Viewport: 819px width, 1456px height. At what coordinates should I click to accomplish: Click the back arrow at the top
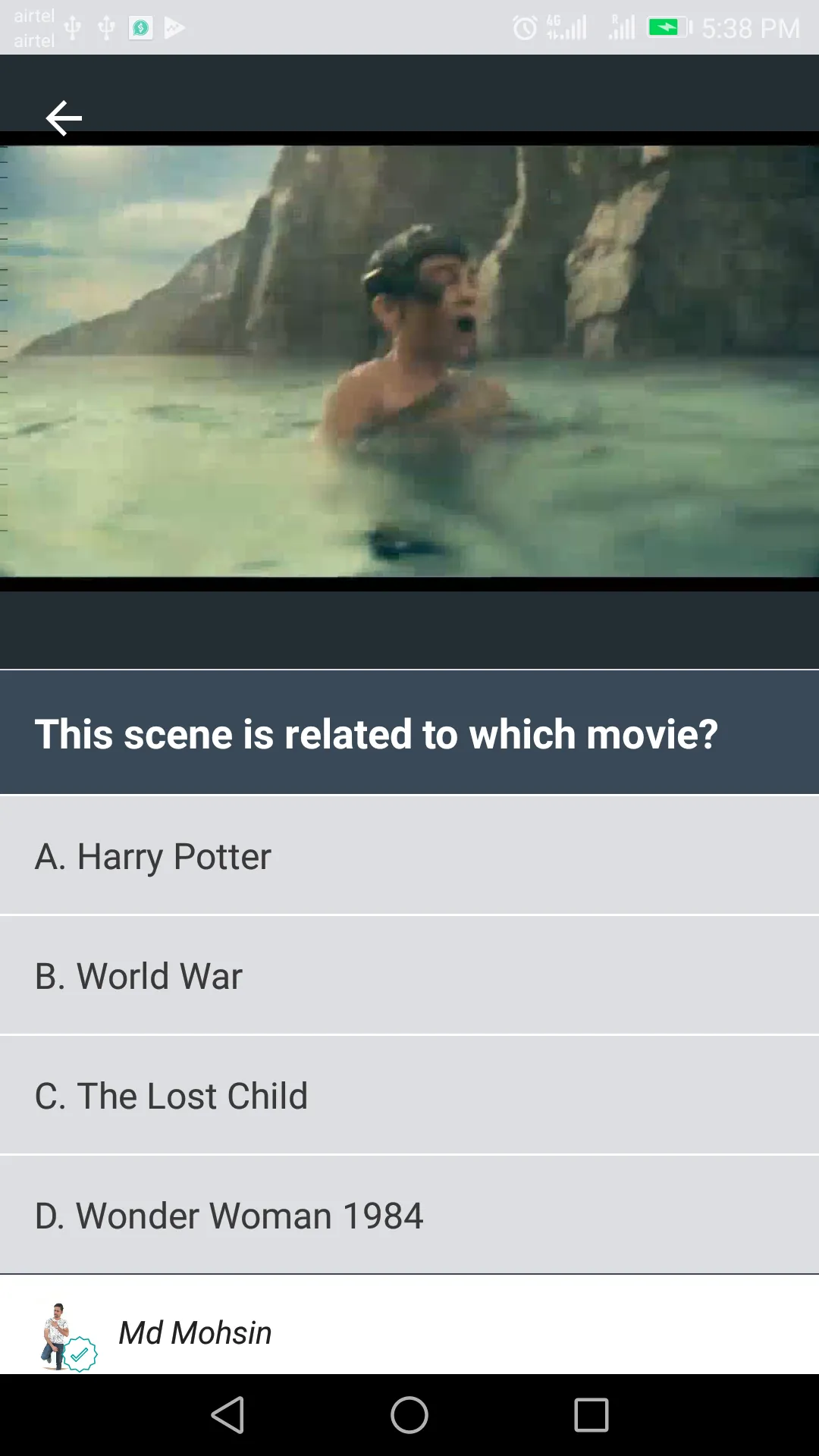64,118
